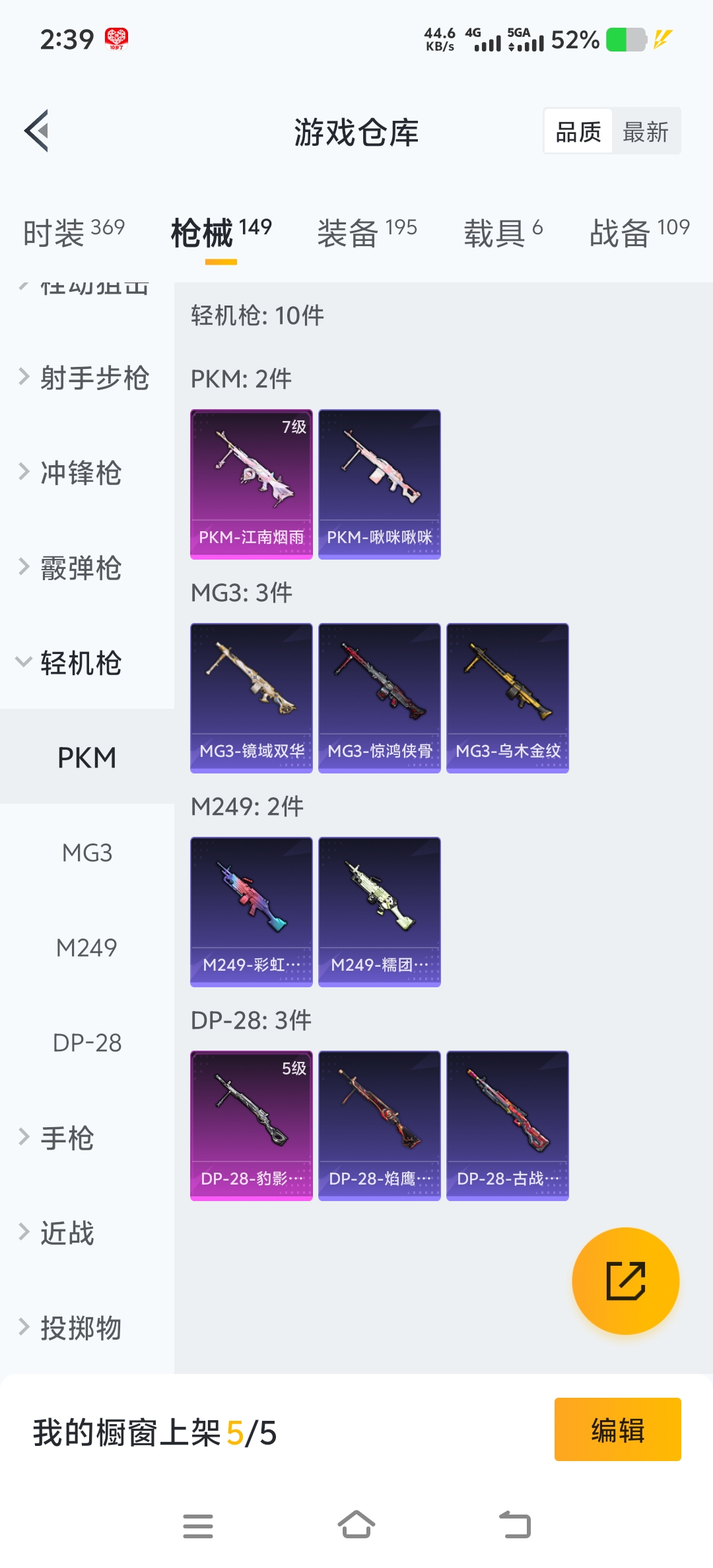
Task: Open the PKM-江南烟雨 skin card
Action: [x=251, y=484]
